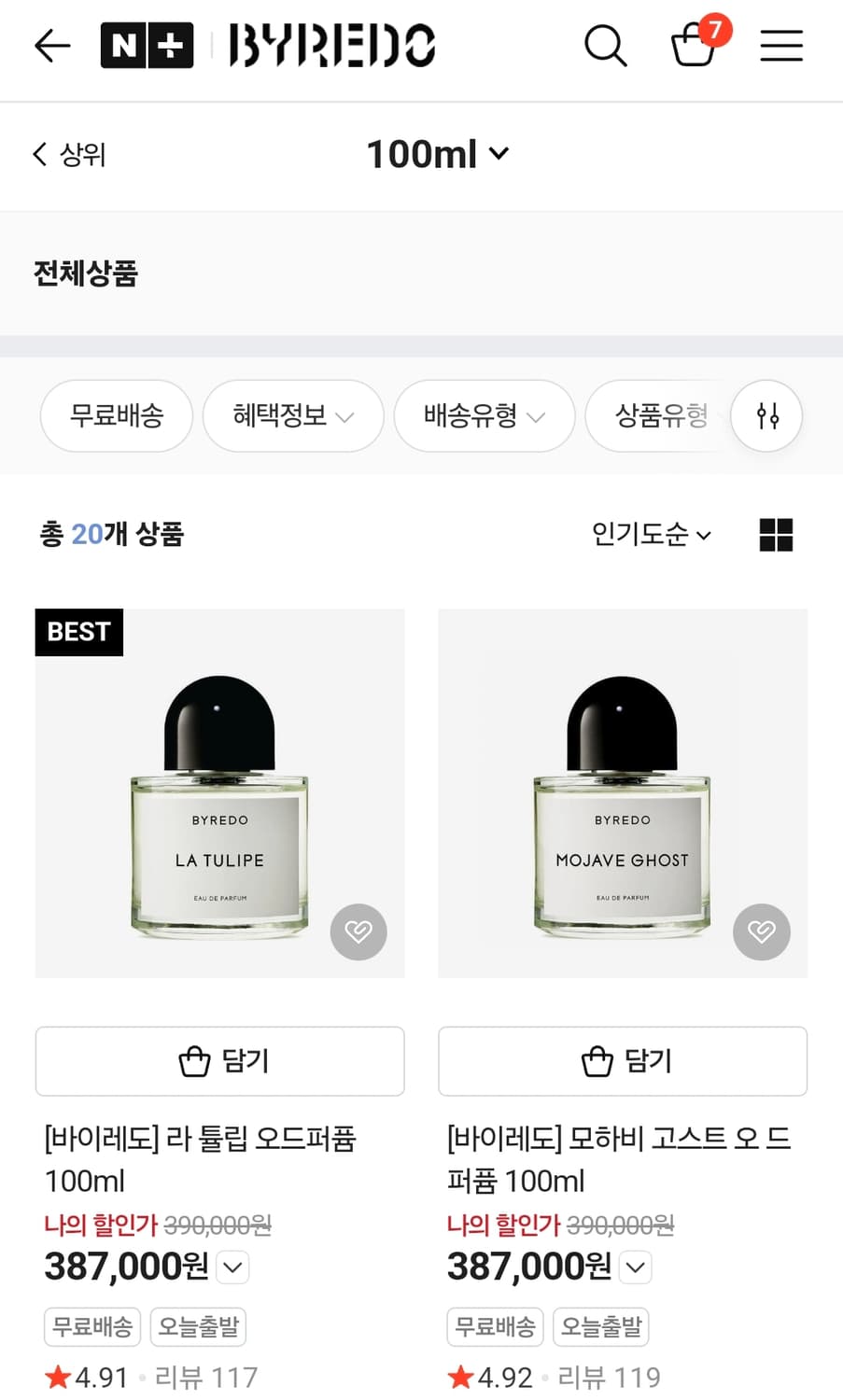The image size is (843, 1400).
Task: Expand La Tulipe price details chevron
Action: [x=232, y=1267]
